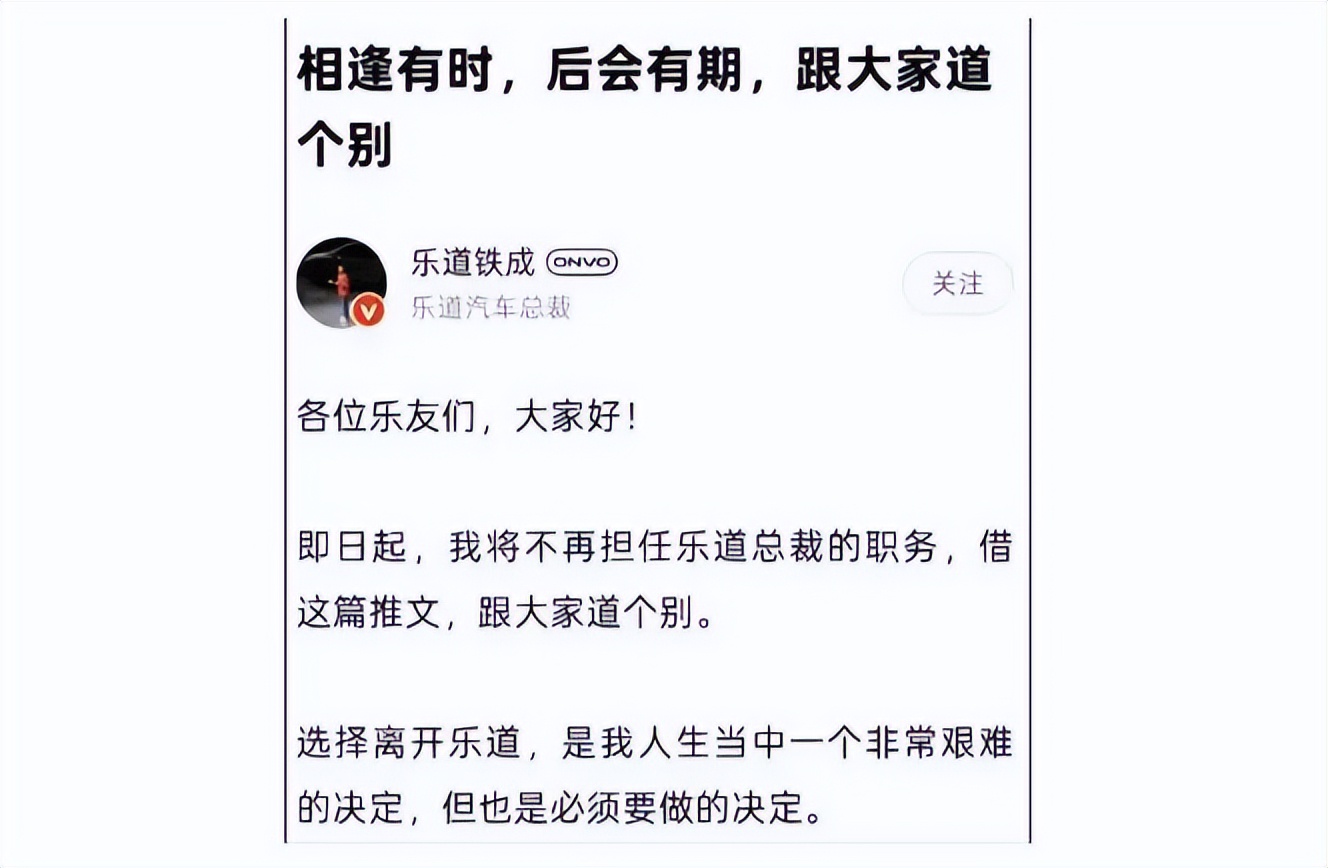Open the author name 乐道铁成

[x=473, y=262]
